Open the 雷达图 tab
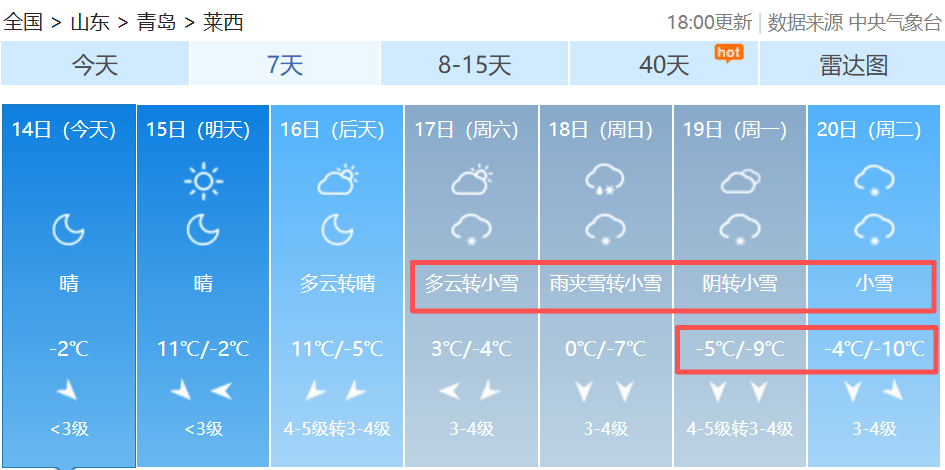Image resolution: width=945 pixels, height=470 pixels. (x=853, y=66)
